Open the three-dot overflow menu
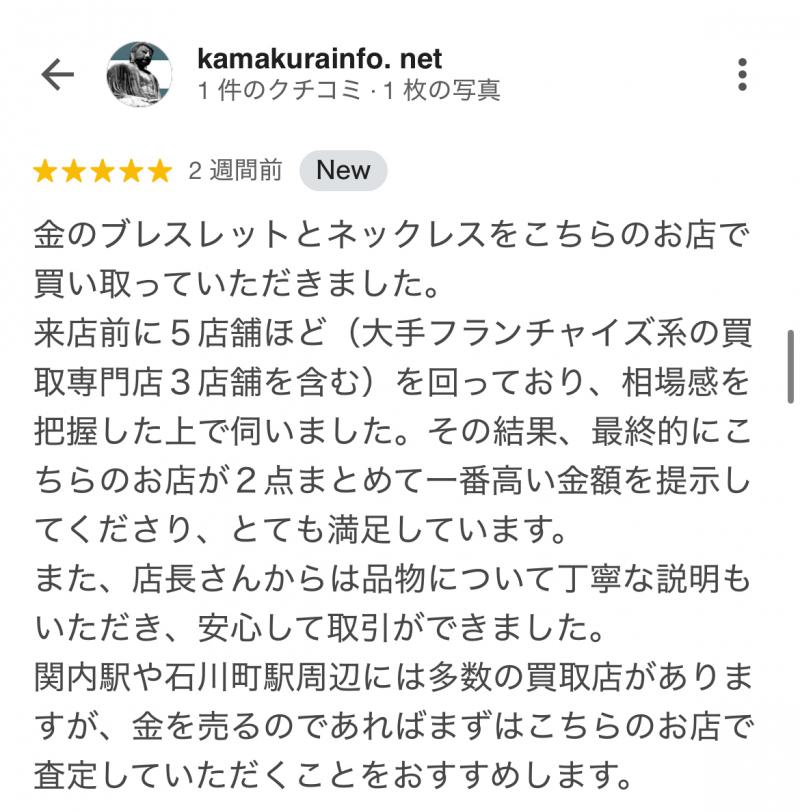The width and height of the screenshot is (800, 812). click(742, 74)
